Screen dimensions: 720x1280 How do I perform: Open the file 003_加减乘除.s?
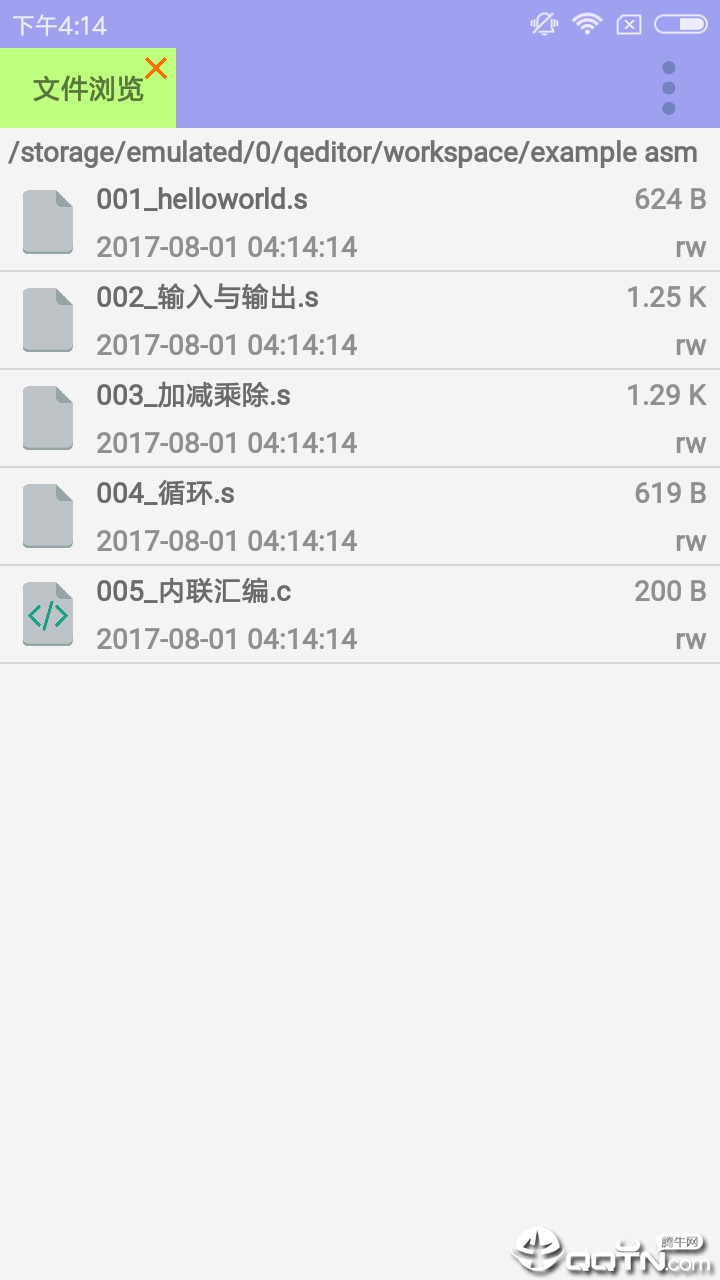point(360,419)
